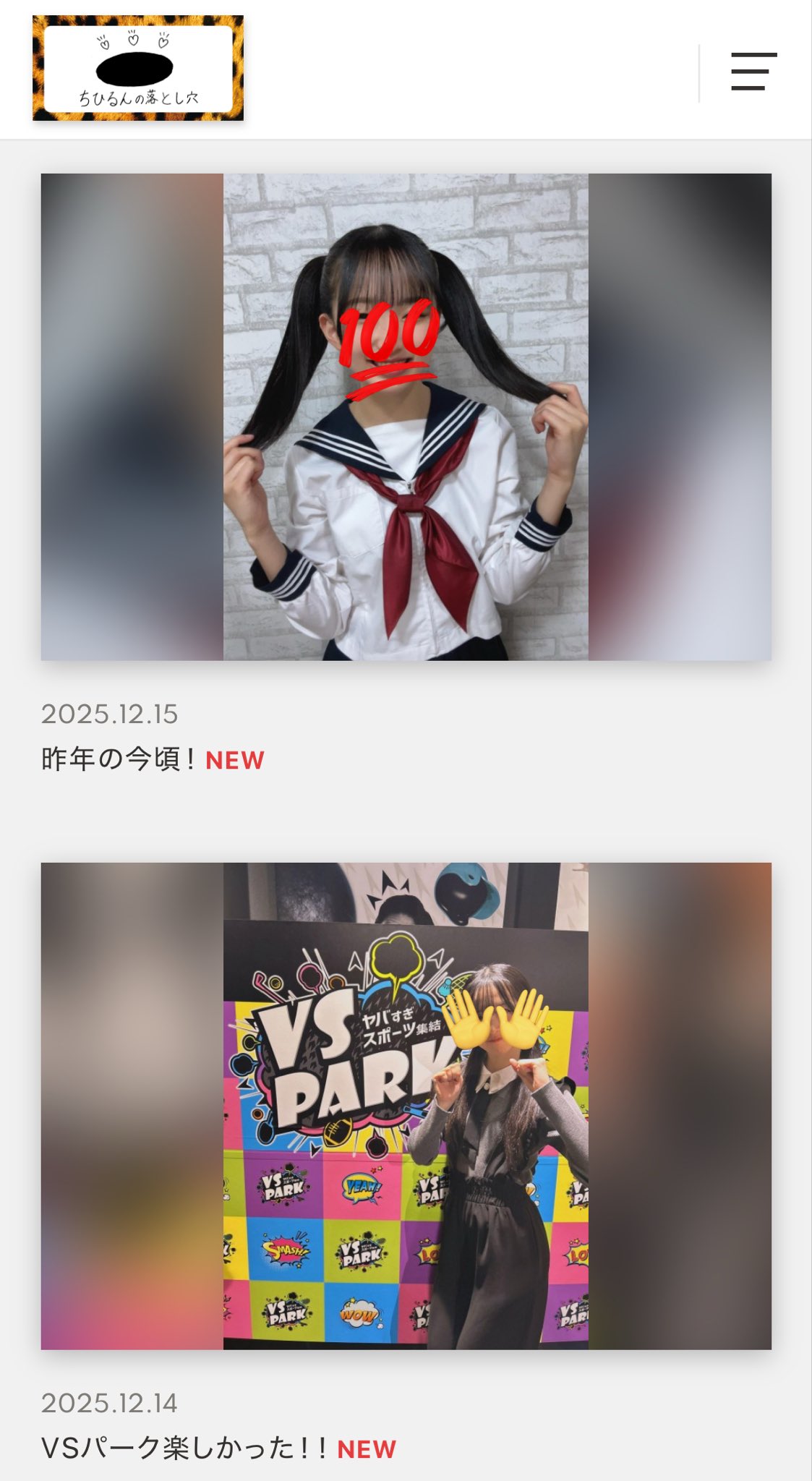Tap the ちひるんの落とし穴 blog logo

click(138, 69)
